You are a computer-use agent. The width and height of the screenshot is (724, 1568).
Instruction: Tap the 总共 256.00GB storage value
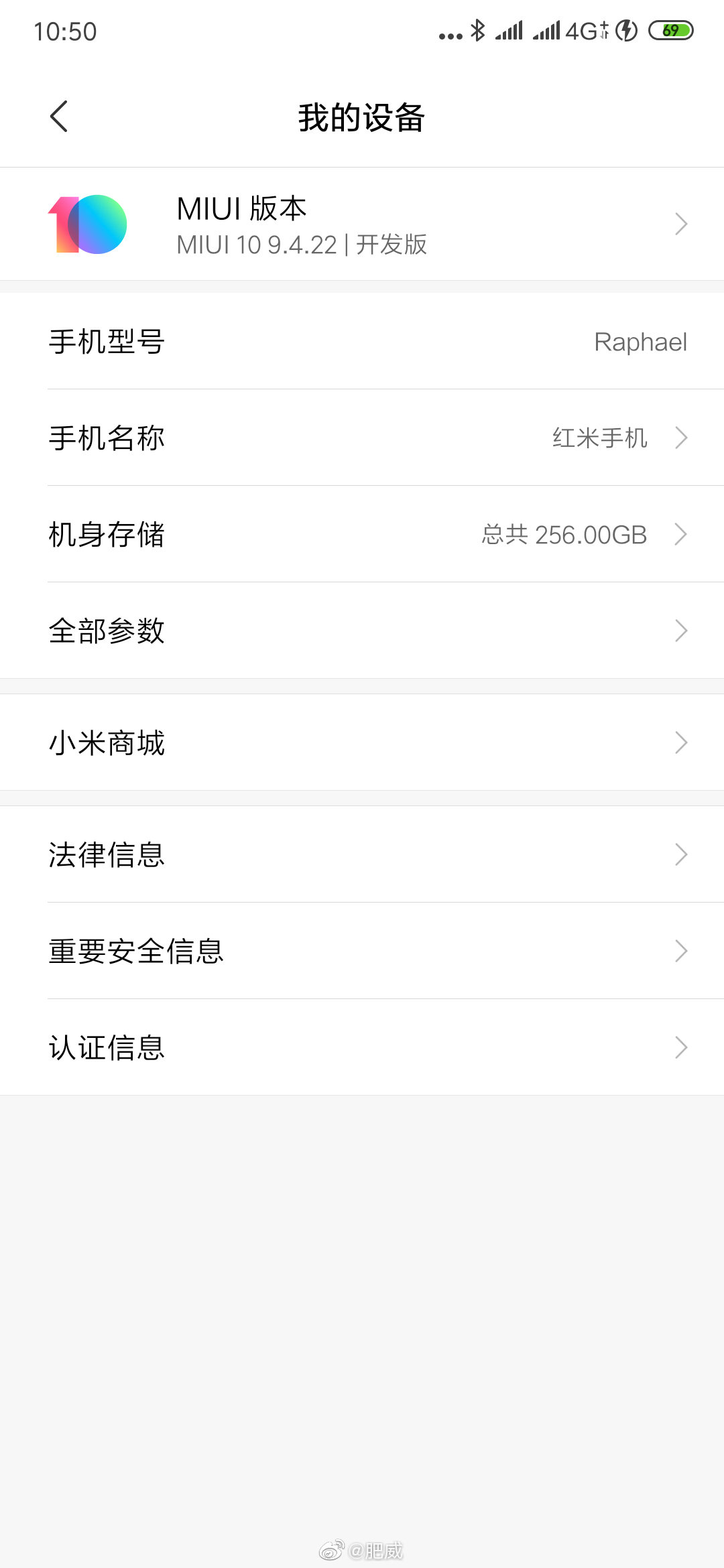(565, 534)
